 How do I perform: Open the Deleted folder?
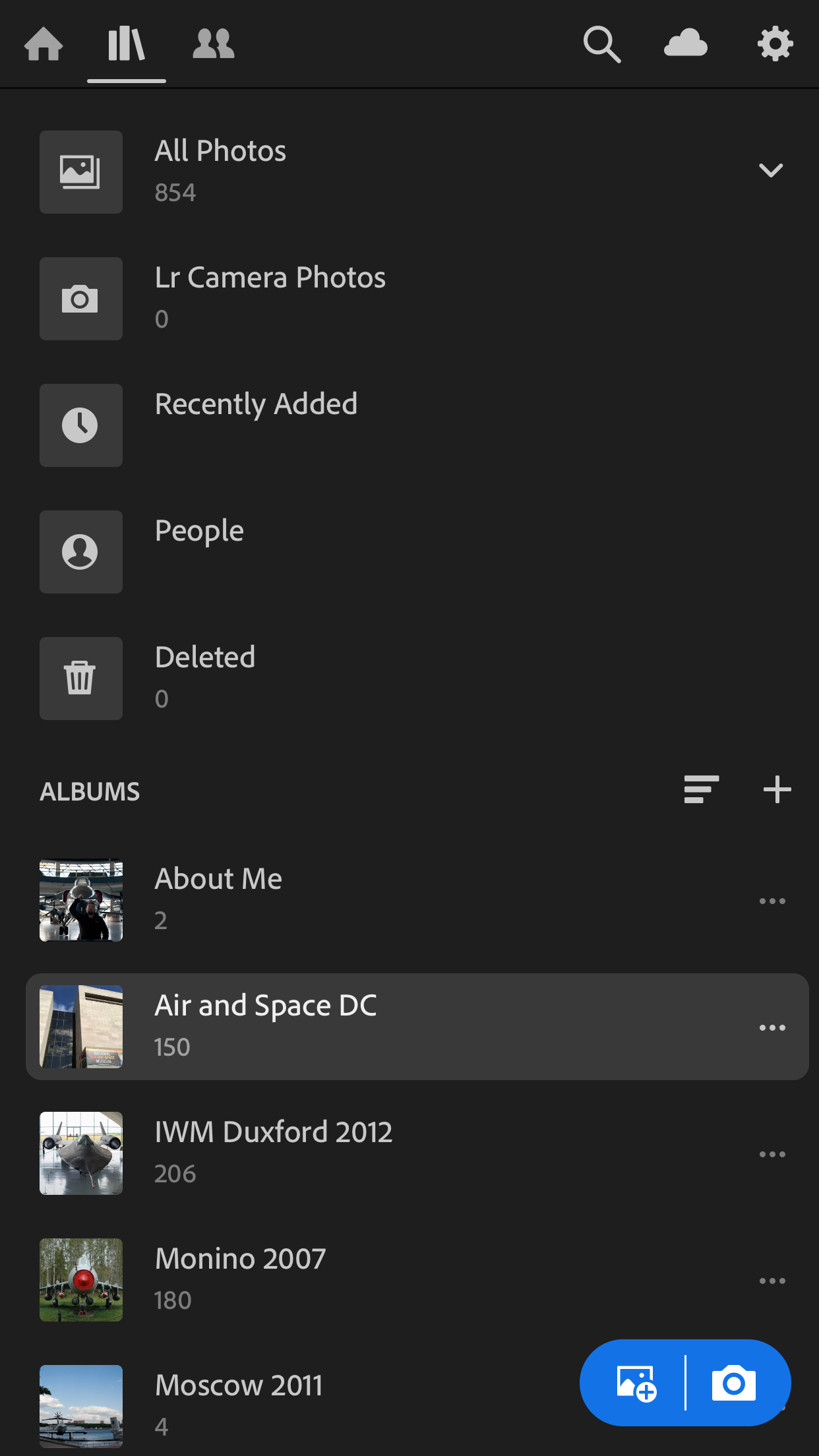[409, 678]
